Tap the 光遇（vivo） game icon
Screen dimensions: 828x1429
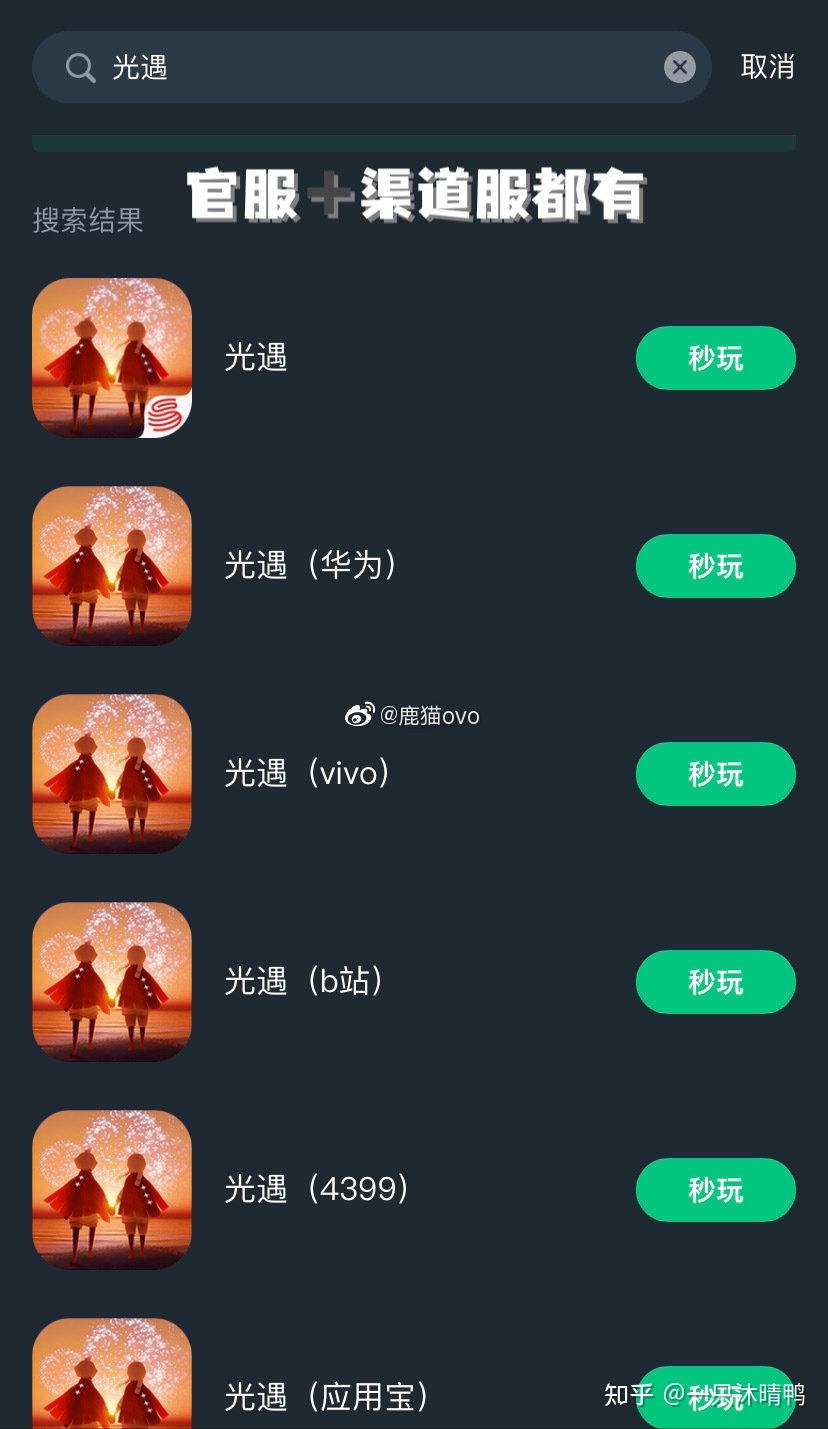click(x=112, y=773)
